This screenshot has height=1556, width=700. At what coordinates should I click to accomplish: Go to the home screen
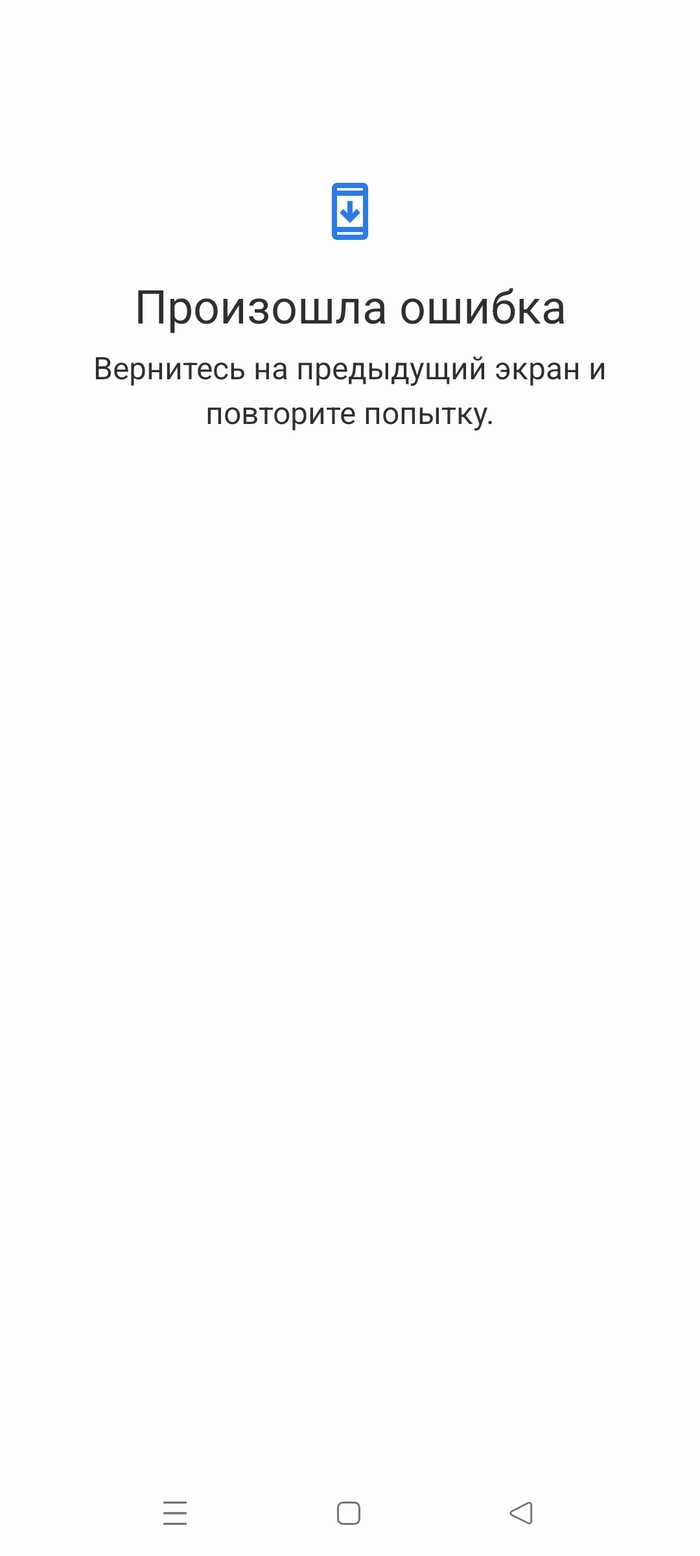pos(349,1513)
